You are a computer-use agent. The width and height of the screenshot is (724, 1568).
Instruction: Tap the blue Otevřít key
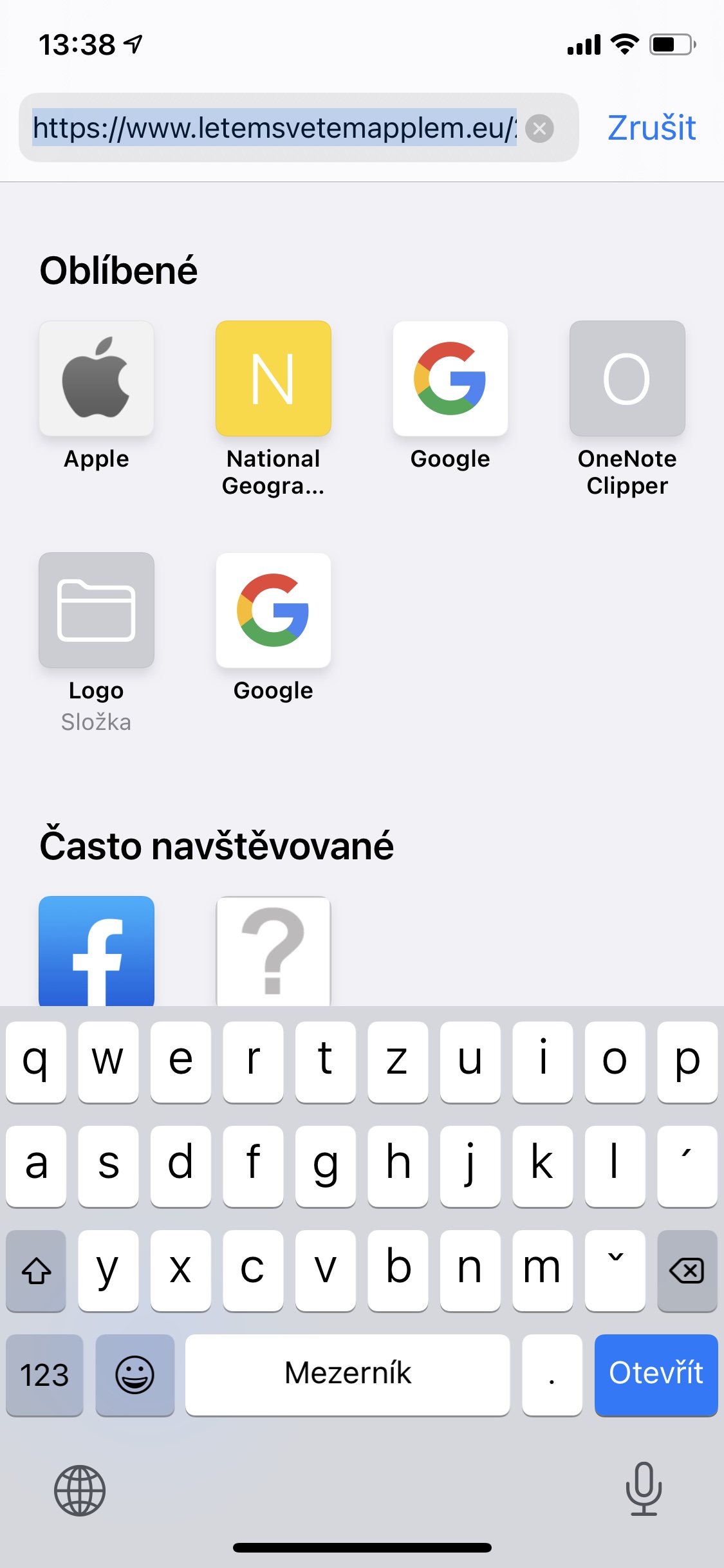tap(655, 1374)
